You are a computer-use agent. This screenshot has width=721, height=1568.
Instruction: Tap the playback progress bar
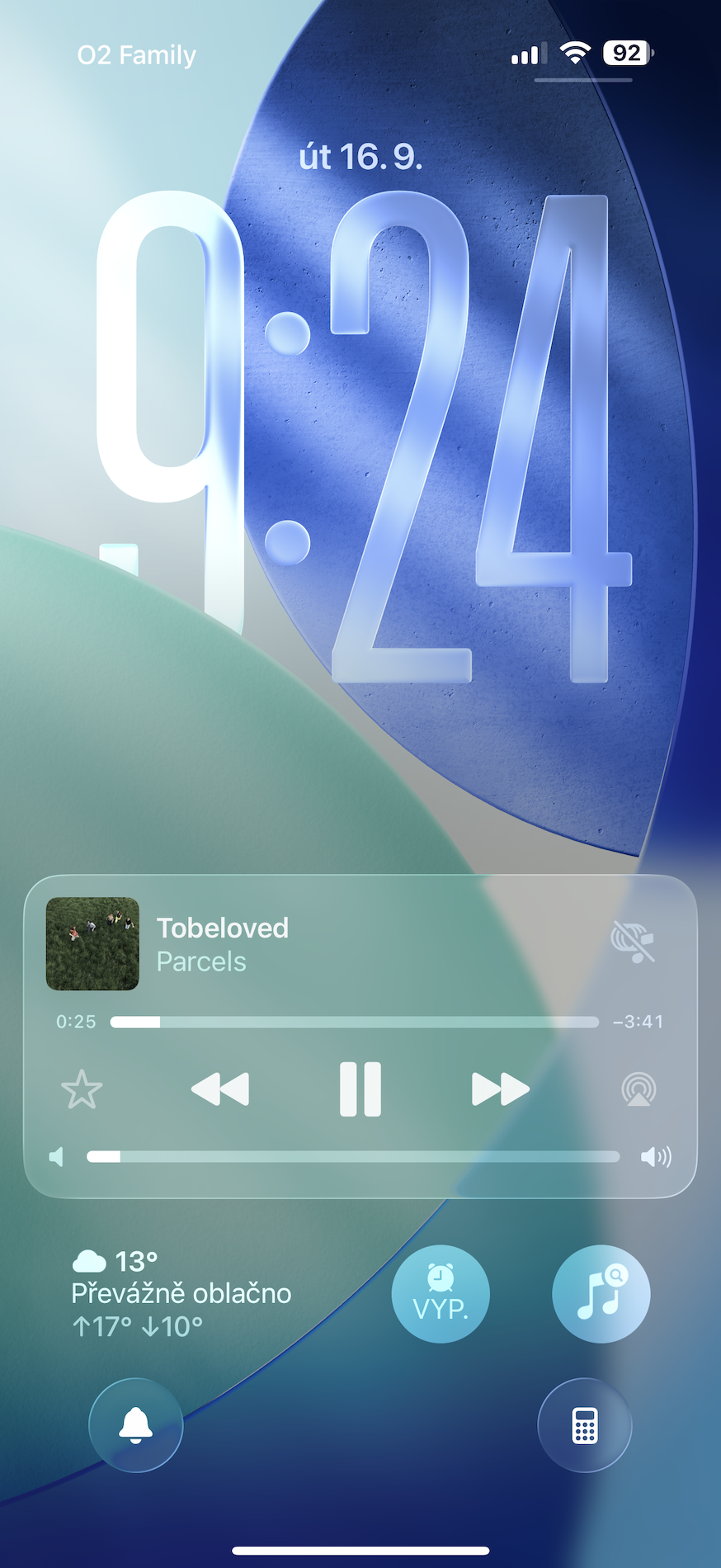355,1022
